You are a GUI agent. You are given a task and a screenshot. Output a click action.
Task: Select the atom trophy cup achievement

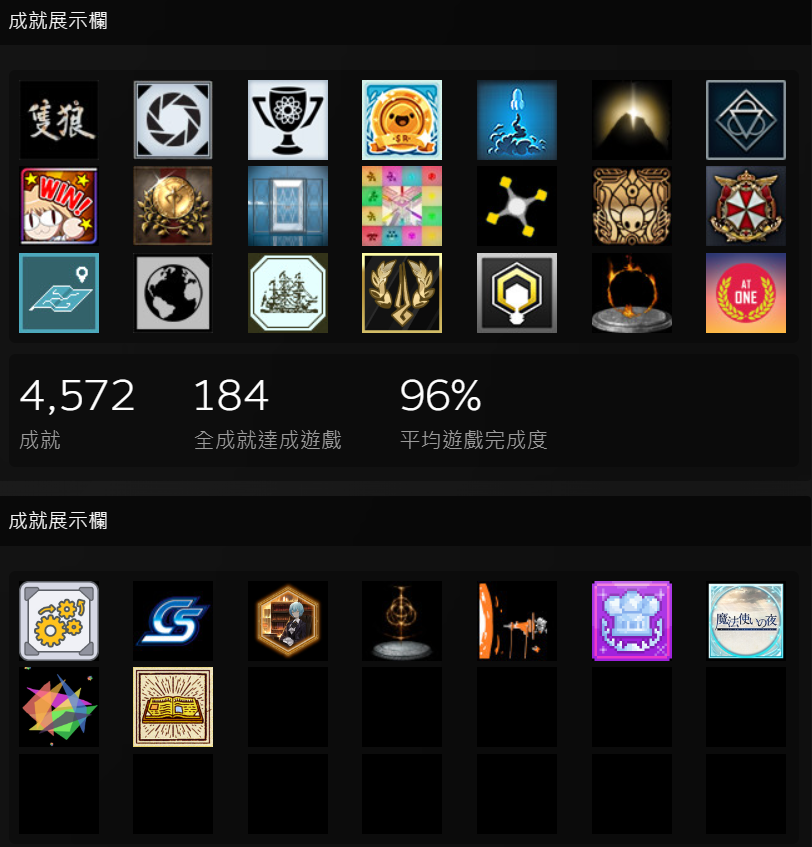(x=288, y=120)
